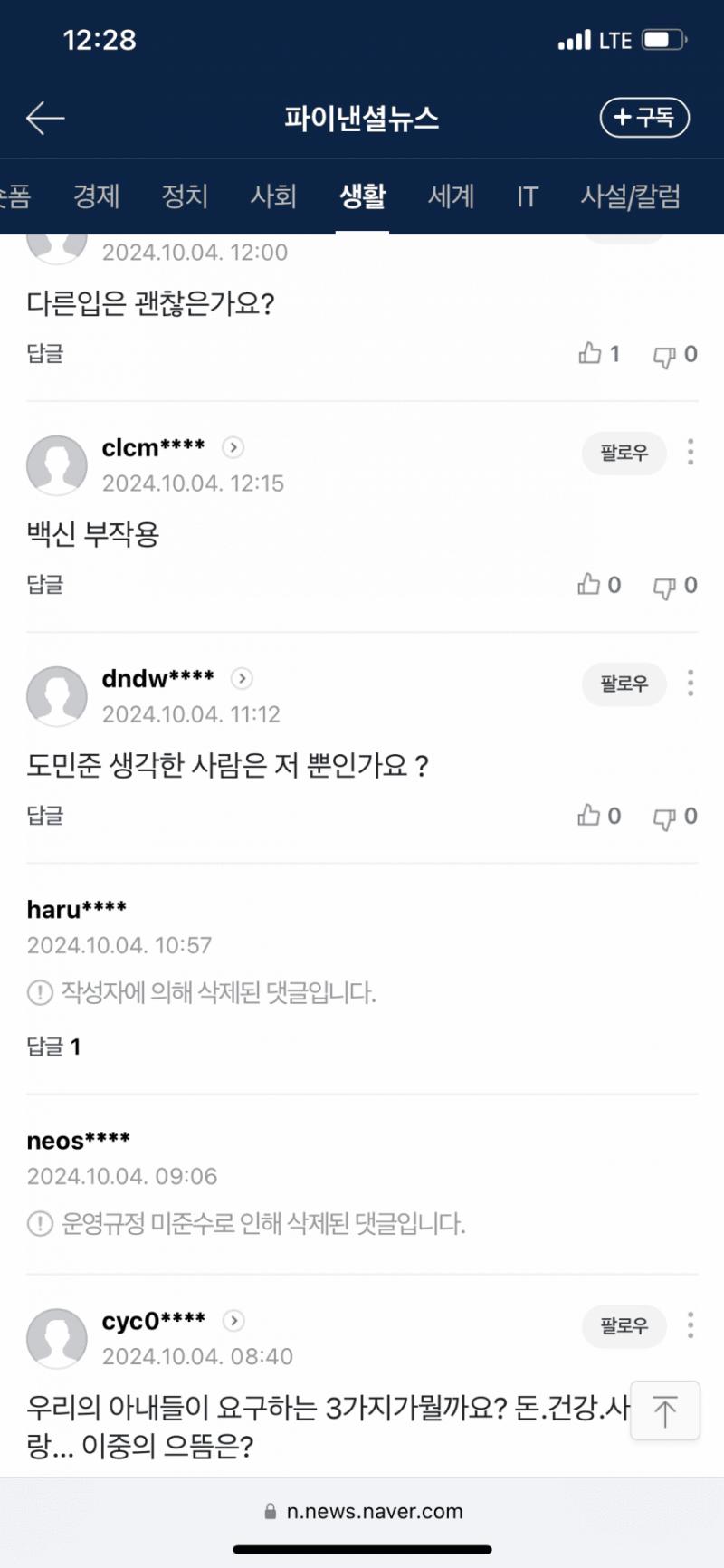Switch to the IT tab

click(x=527, y=196)
